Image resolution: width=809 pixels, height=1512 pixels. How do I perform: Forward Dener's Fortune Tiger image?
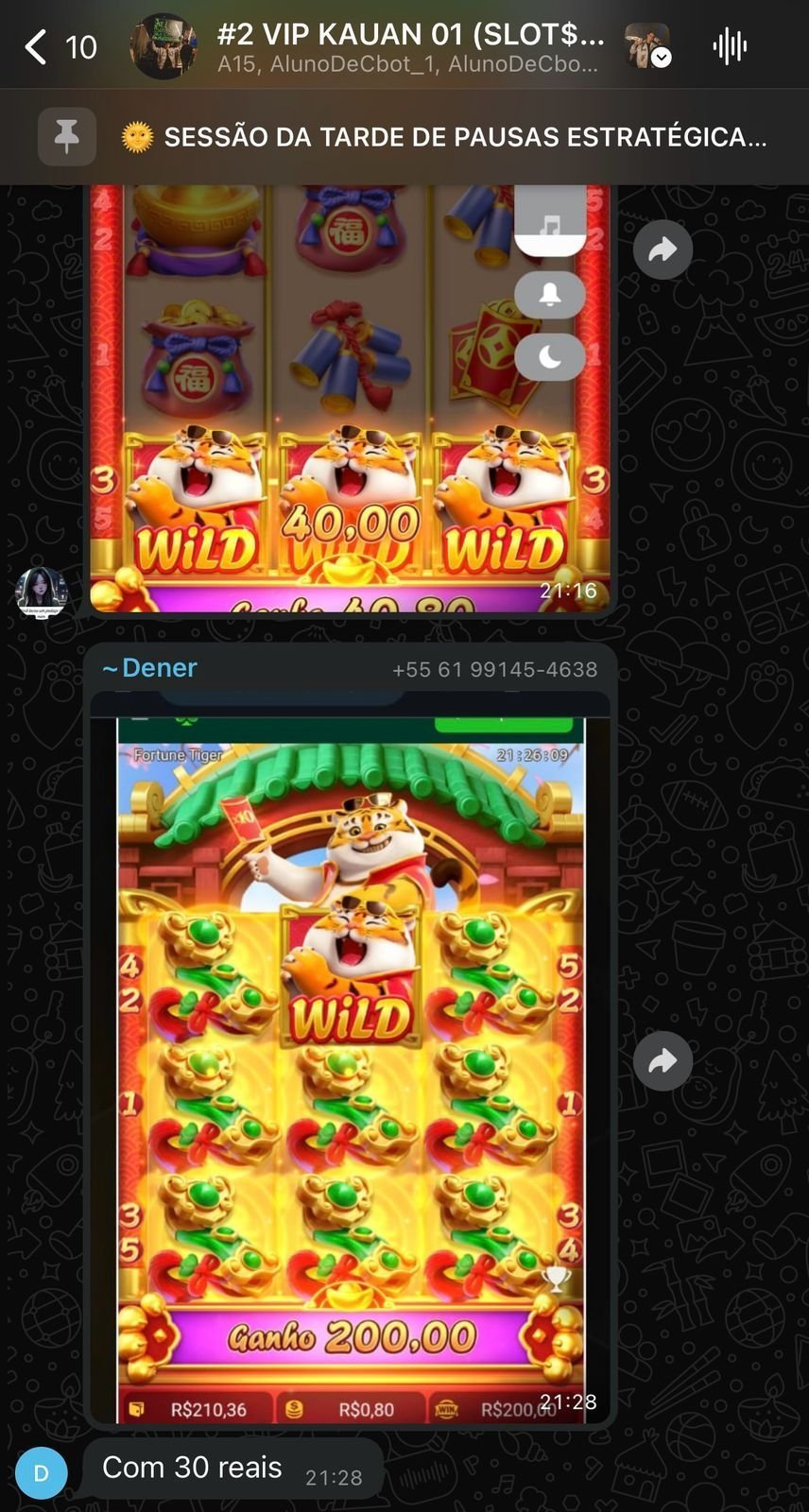point(663,1060)
